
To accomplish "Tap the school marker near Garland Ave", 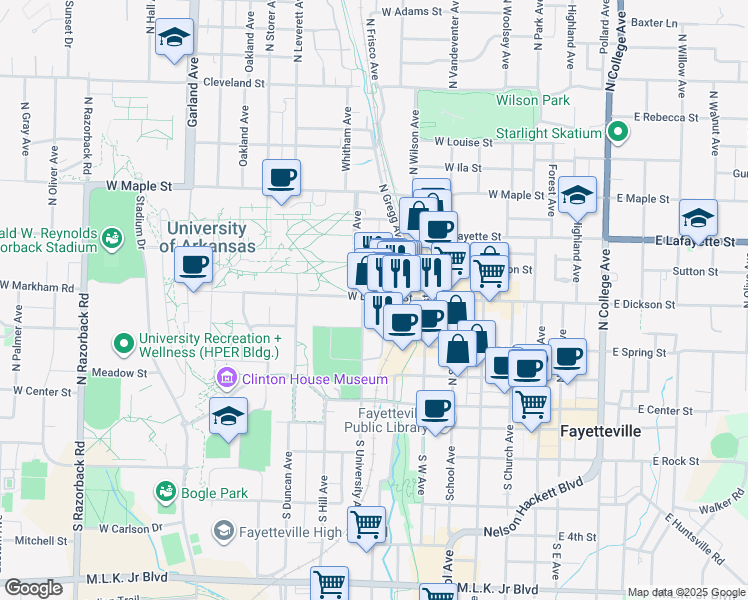I will [x=174, y=40].
